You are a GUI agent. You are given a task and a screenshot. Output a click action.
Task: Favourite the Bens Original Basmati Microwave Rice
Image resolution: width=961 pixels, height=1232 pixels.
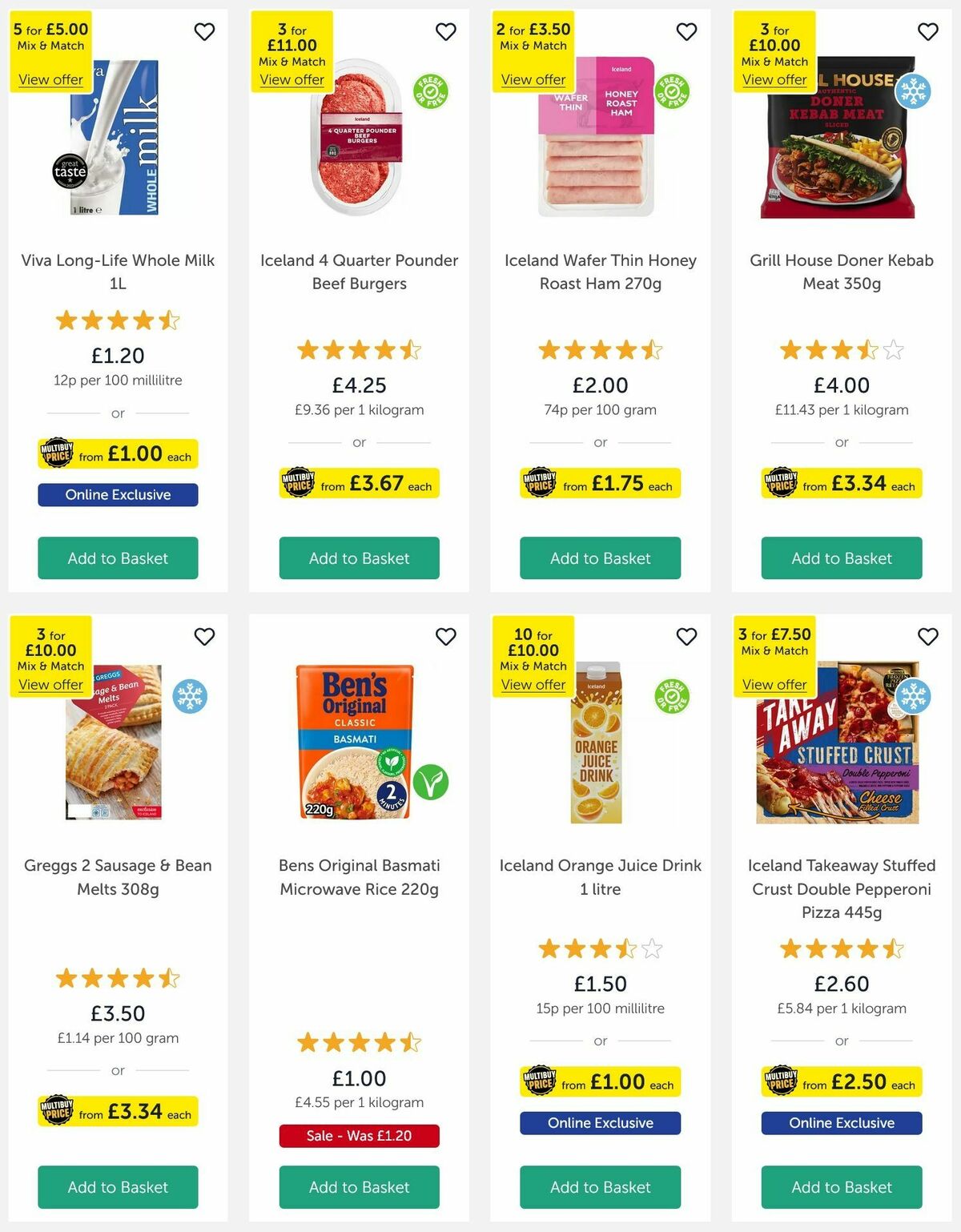(x=445, y=637)
